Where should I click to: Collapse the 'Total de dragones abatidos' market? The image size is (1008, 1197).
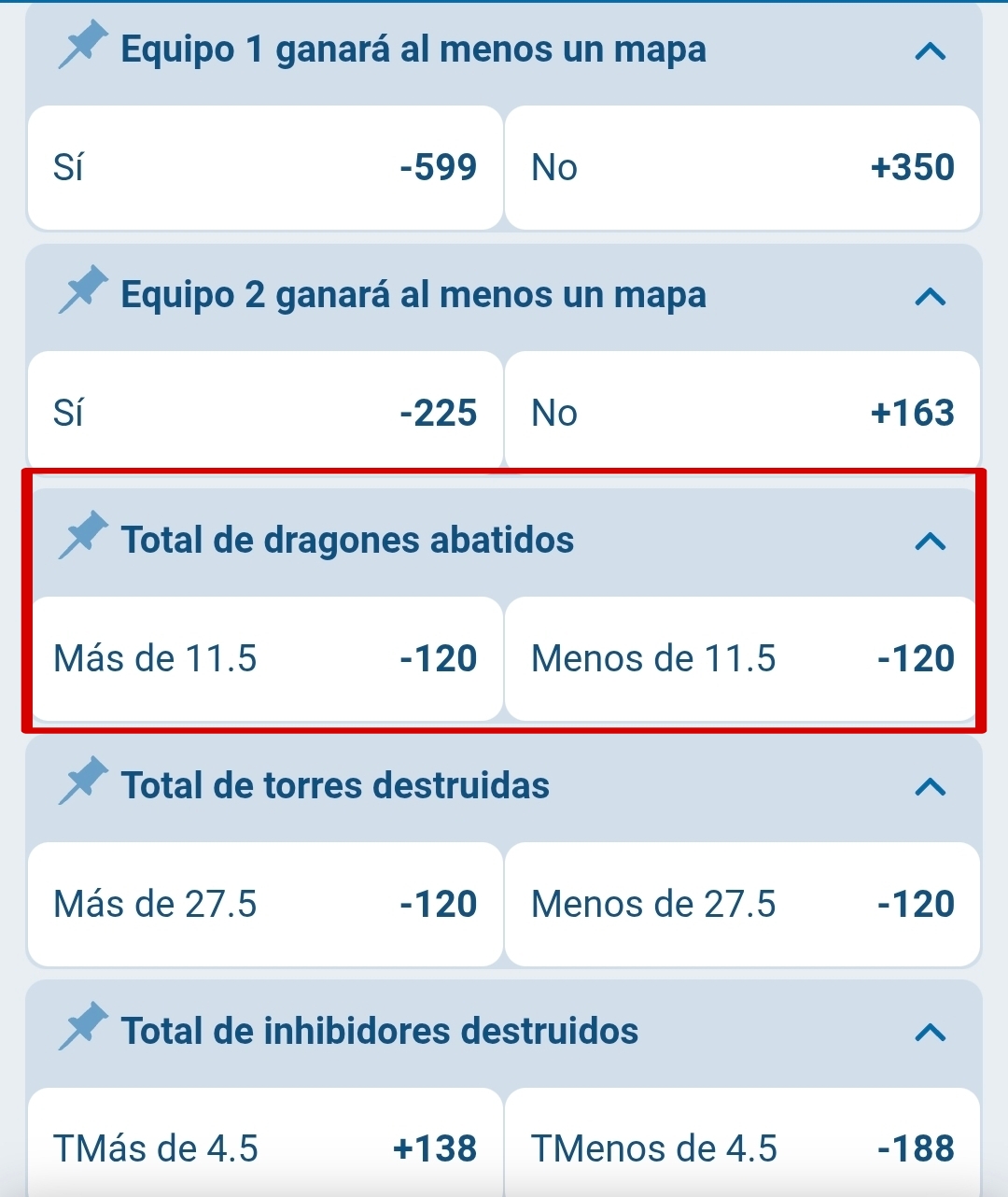(x=929, y=542)
